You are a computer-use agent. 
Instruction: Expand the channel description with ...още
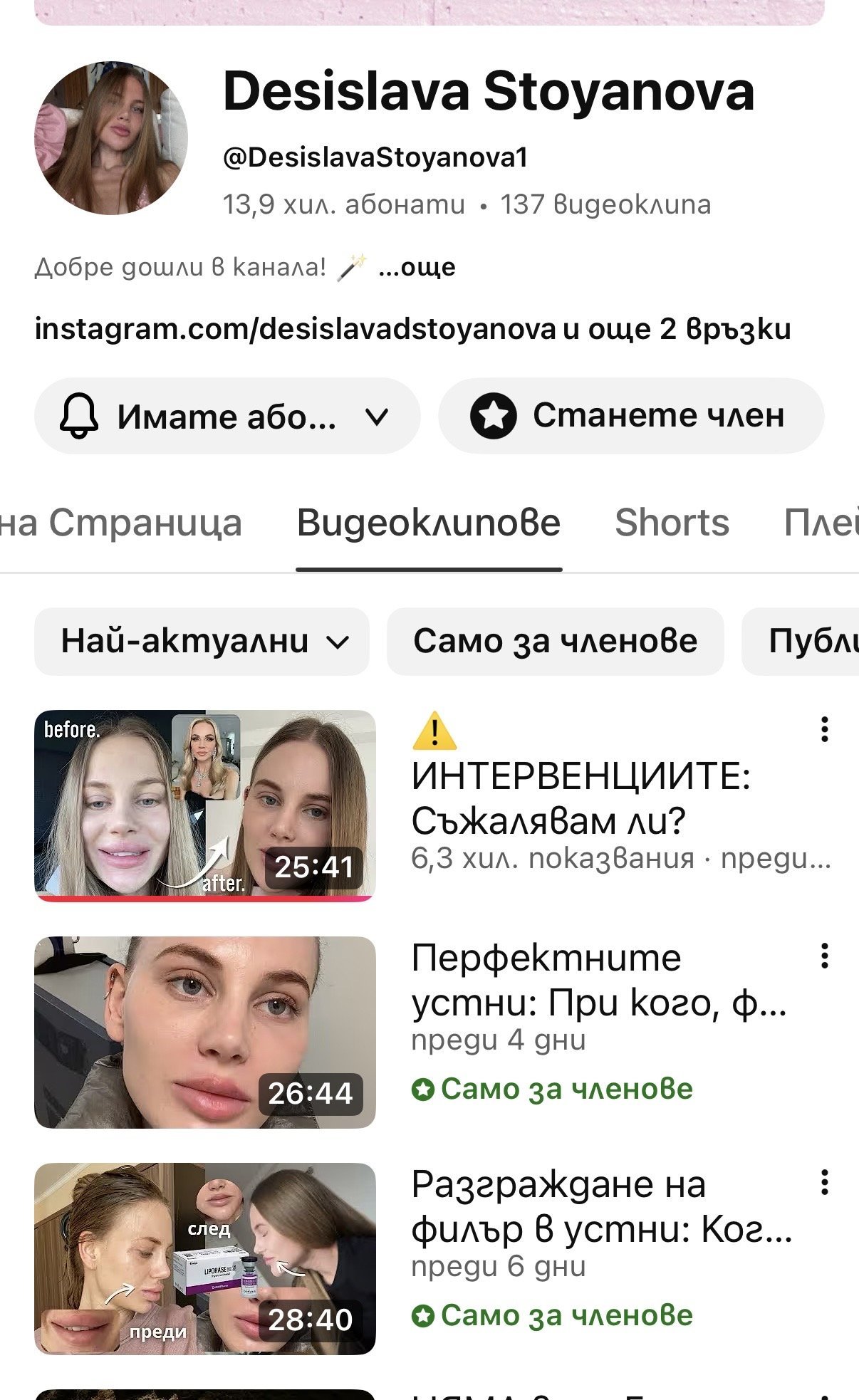(417, 267)
